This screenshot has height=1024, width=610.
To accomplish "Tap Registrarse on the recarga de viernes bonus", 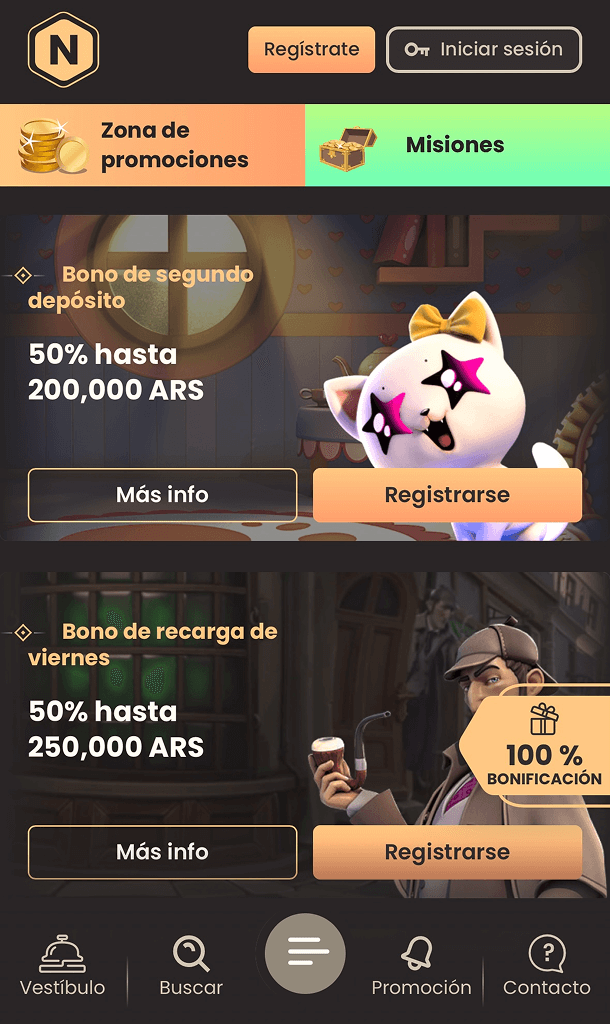I will pos(447,852).
